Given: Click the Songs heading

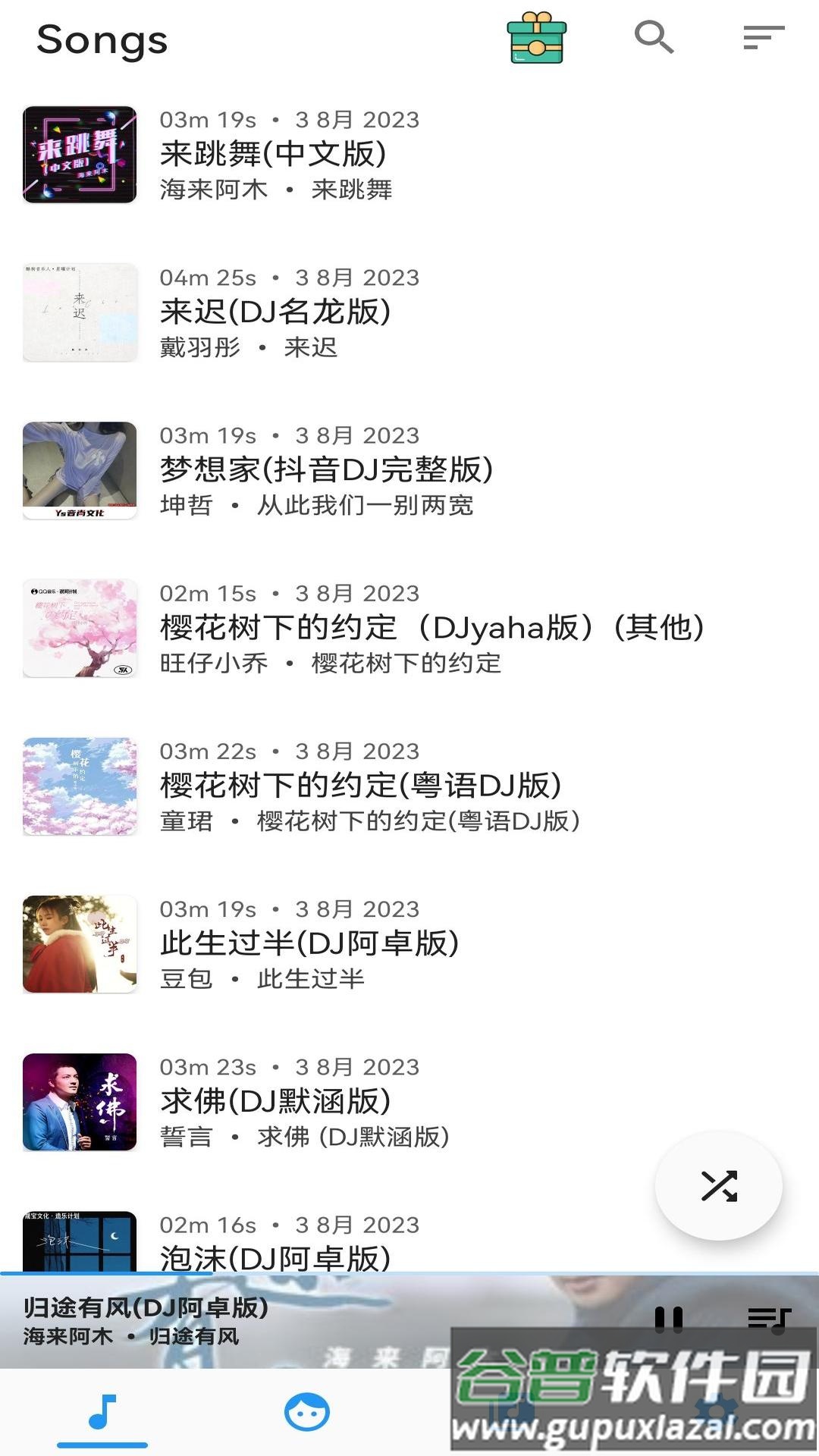Looking at the screenshot, I should pos(102,39).
